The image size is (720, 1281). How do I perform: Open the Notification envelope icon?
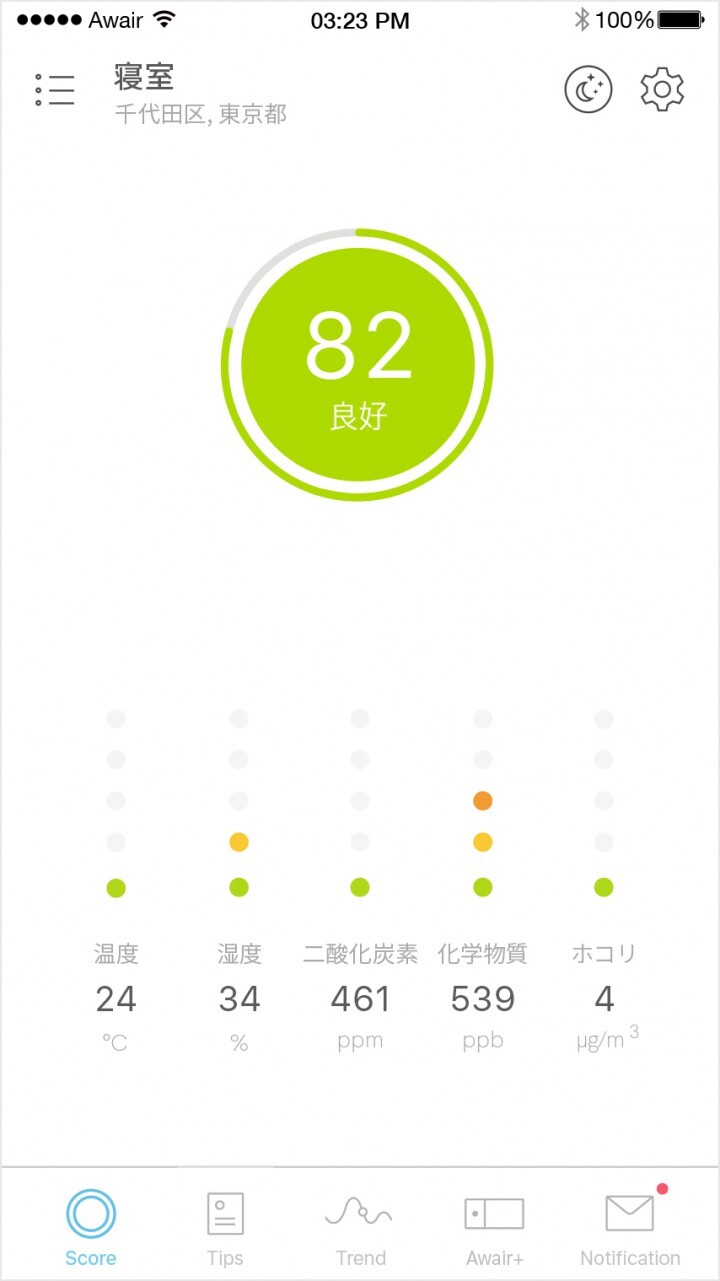click(630, 1213)
